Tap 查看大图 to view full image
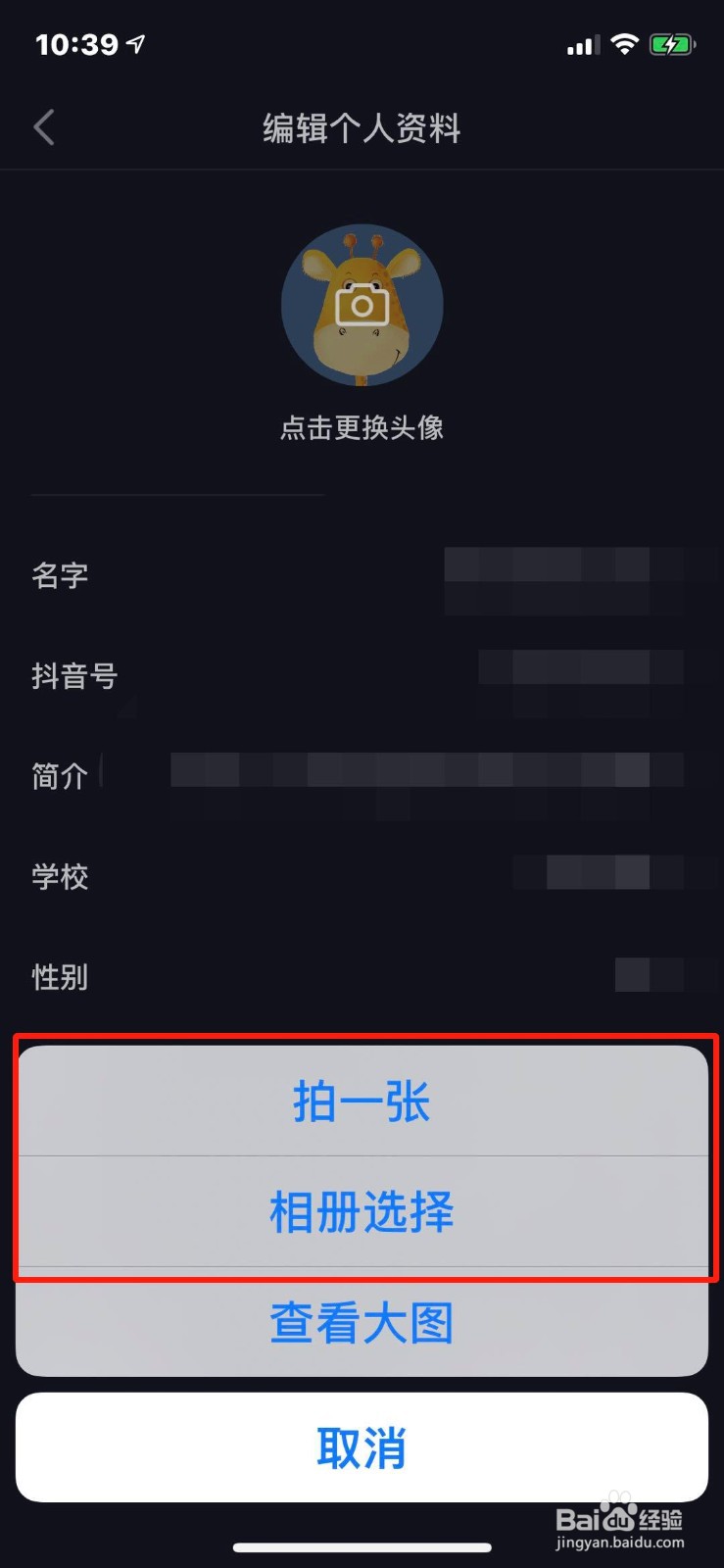 pyautogui.click(x=362, y=1321)
